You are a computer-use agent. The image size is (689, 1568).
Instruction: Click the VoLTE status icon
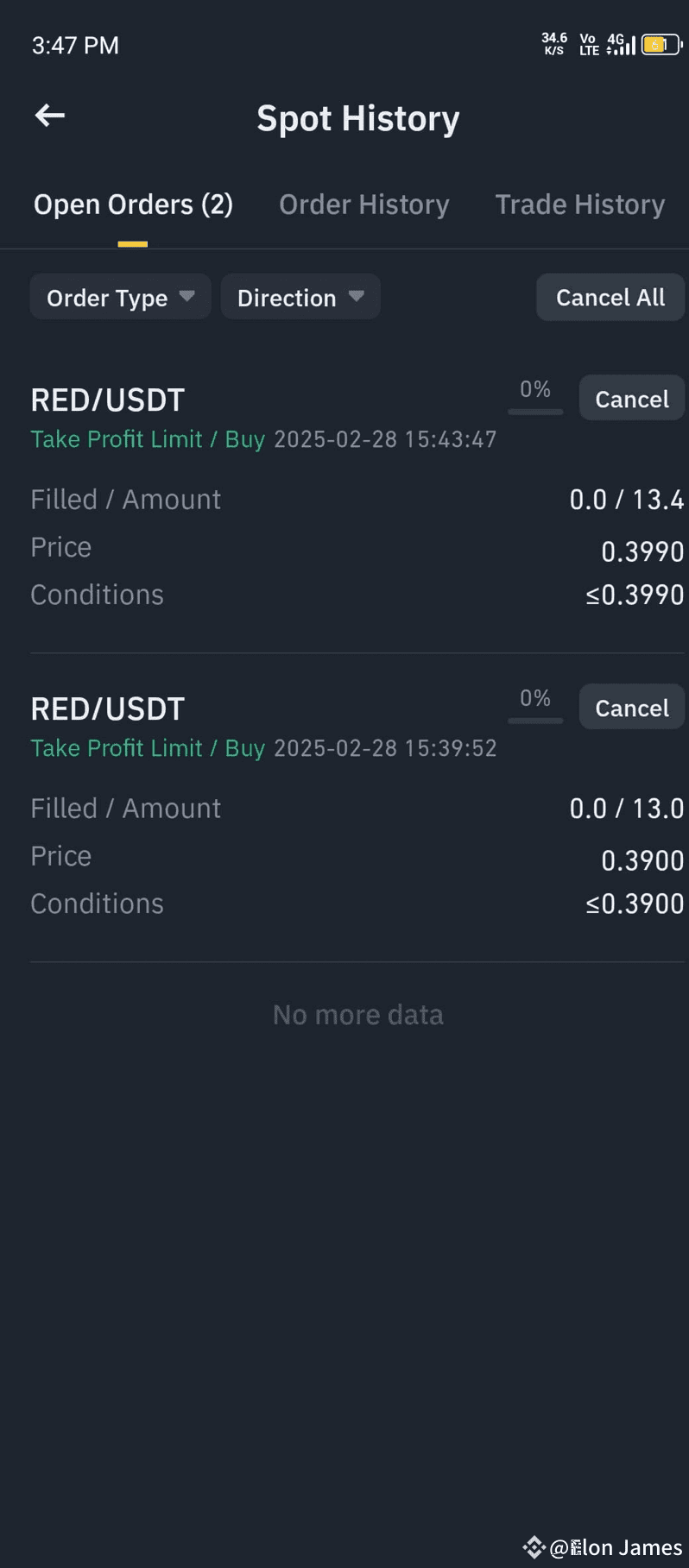588,43
